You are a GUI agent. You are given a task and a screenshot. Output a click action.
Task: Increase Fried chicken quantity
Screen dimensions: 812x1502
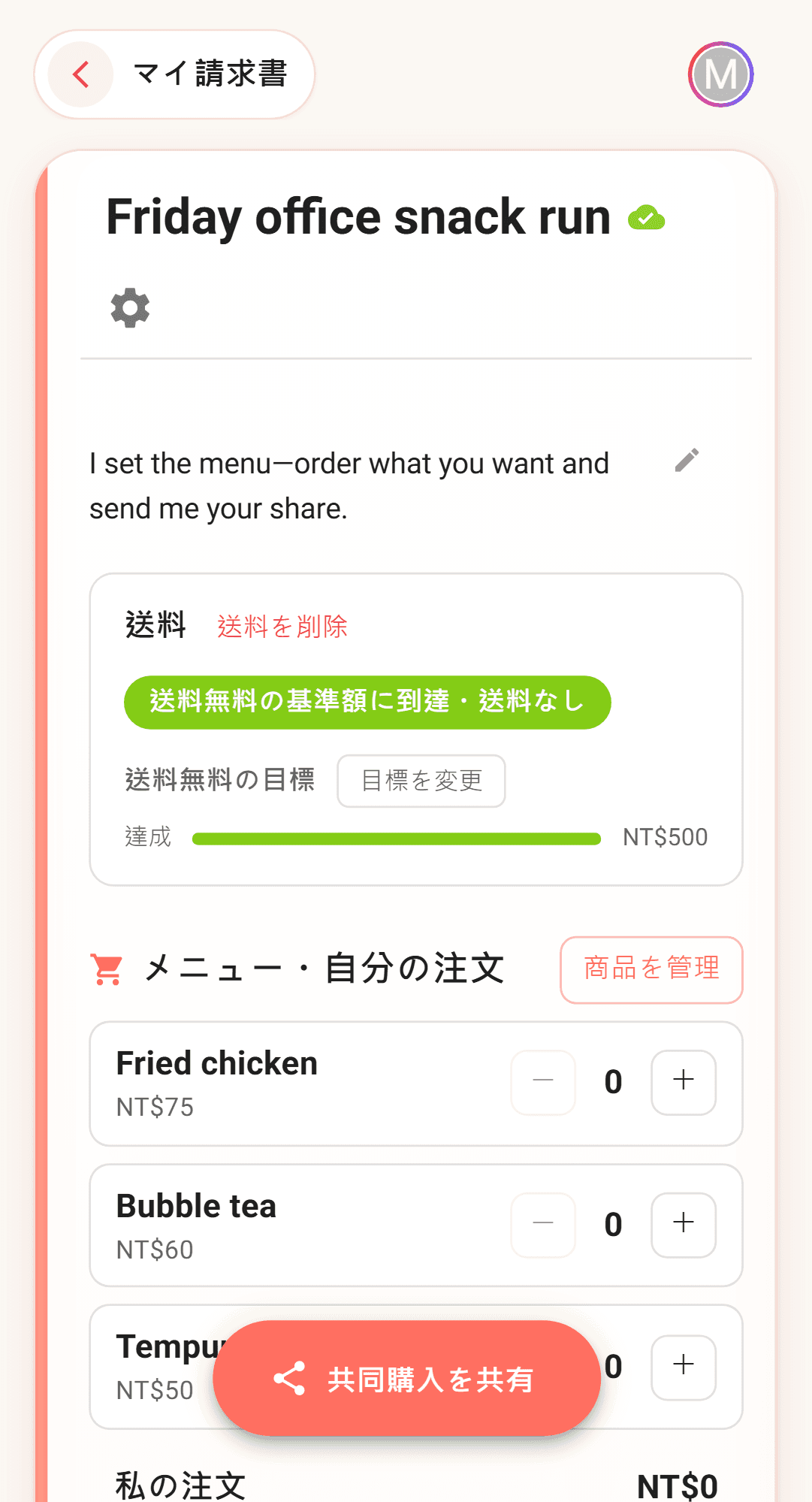tap(684, 1082)
